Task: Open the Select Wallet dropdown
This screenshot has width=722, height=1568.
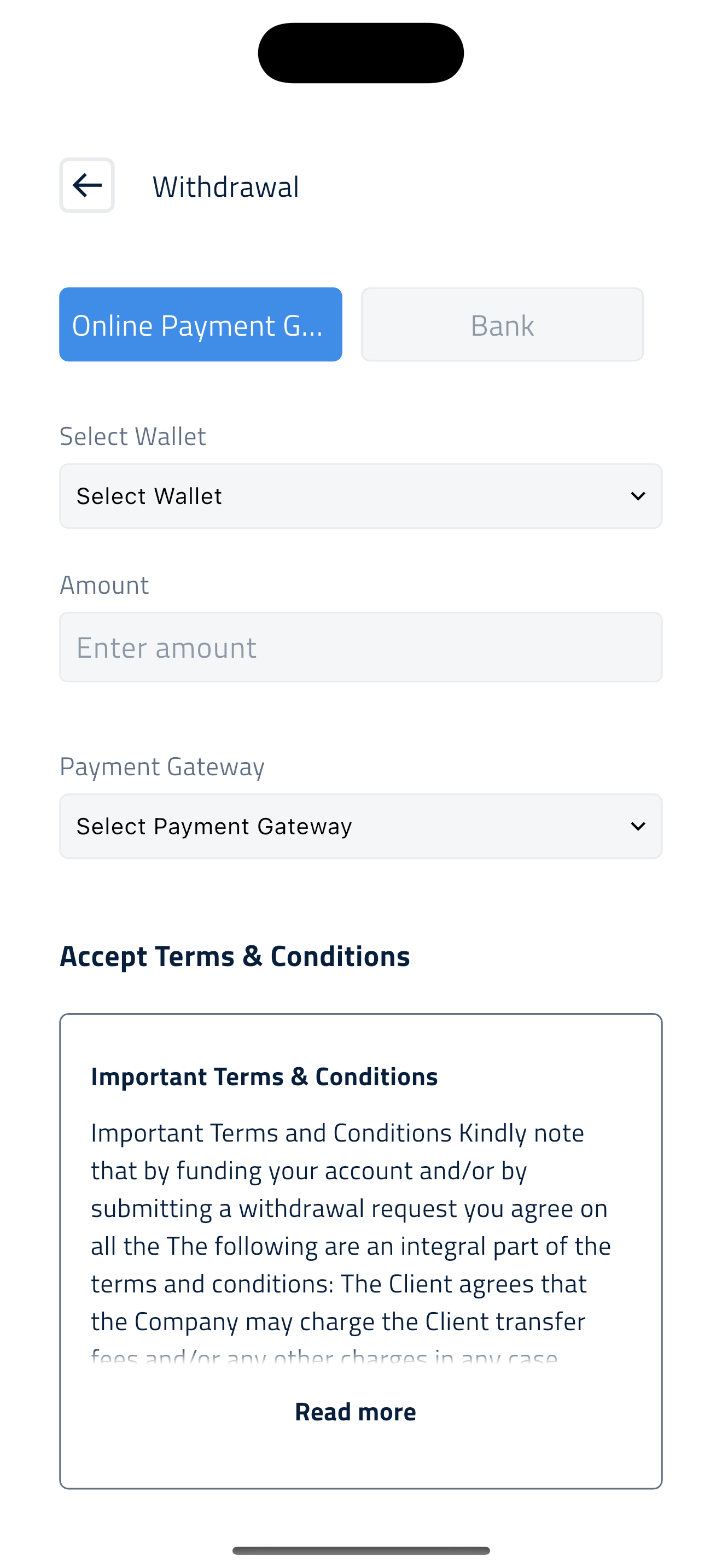Action: tap(361, 496)
